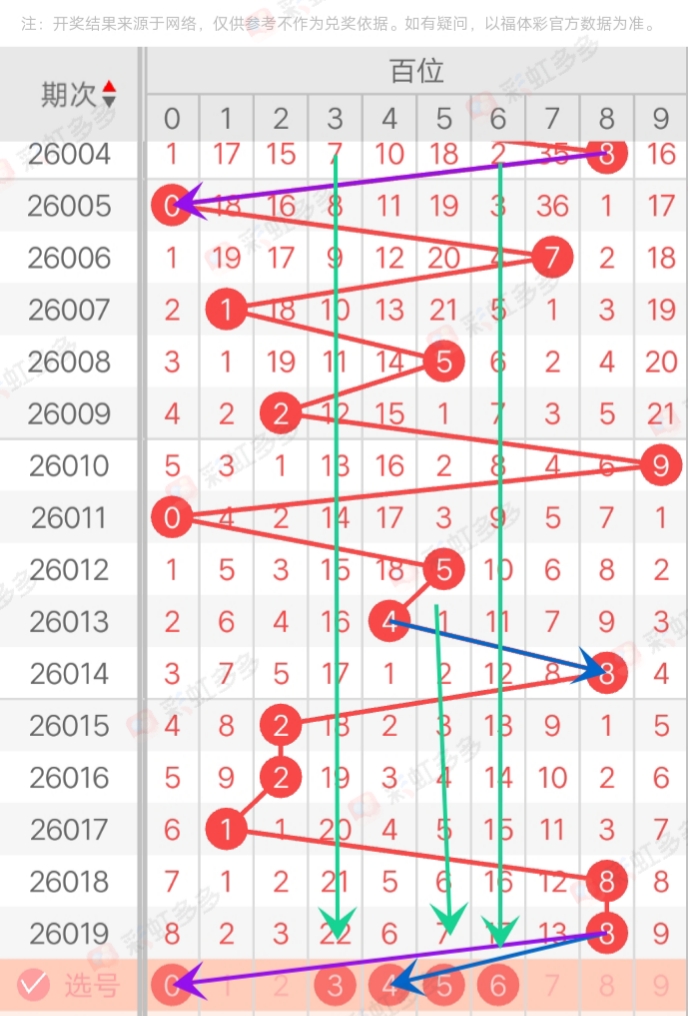
Task: Deselect number 4 in the 选号 row
Action: coord(389,986)
